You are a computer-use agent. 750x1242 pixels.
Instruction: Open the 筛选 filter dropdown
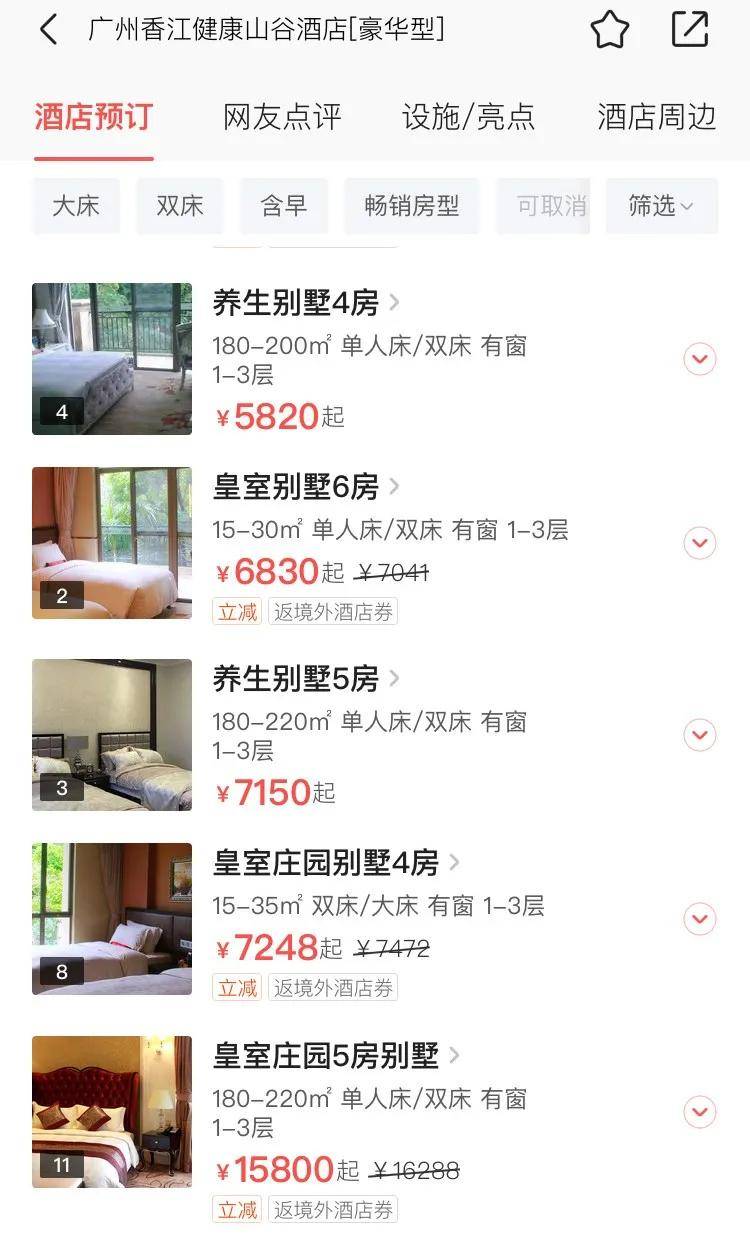(661, 205)
